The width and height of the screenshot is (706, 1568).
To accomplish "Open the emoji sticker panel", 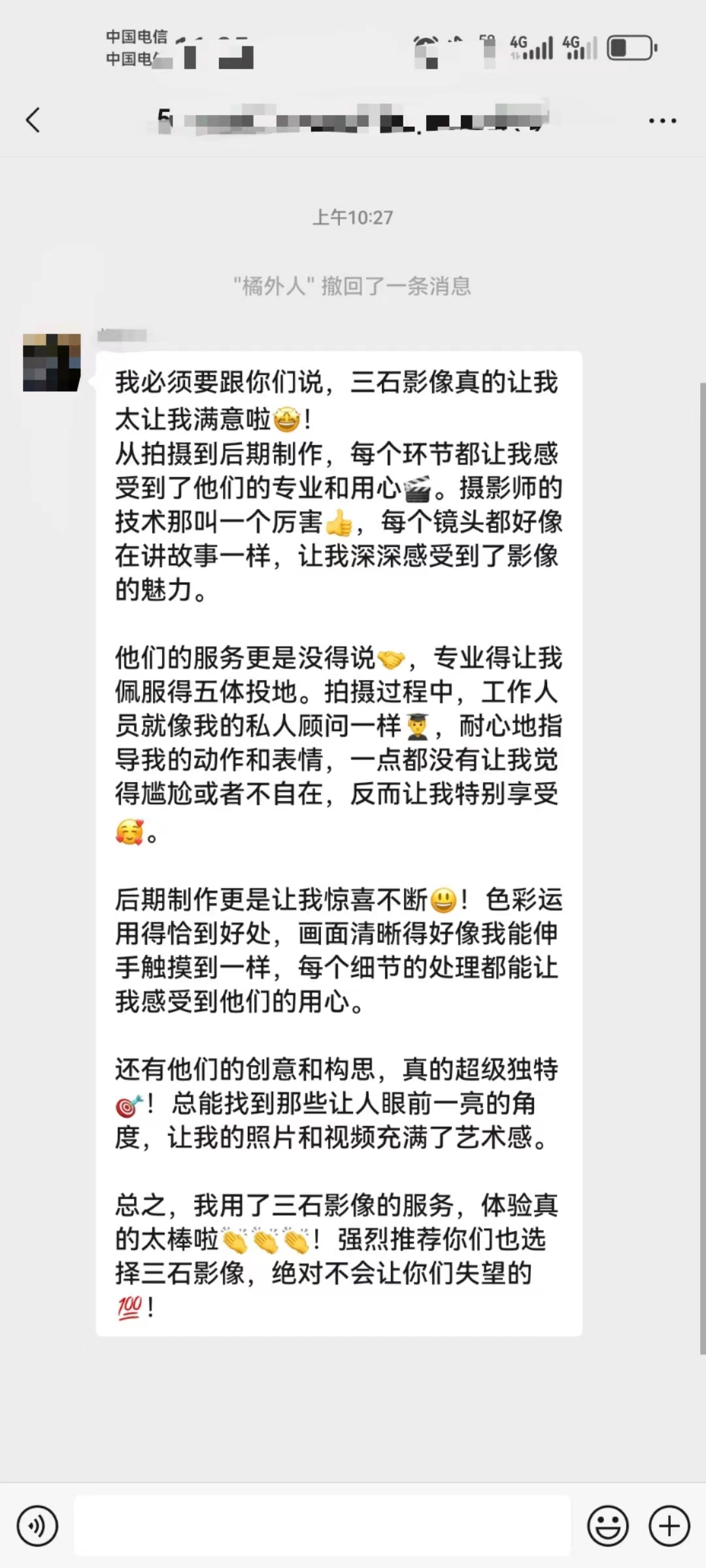I will (608, 1526).
